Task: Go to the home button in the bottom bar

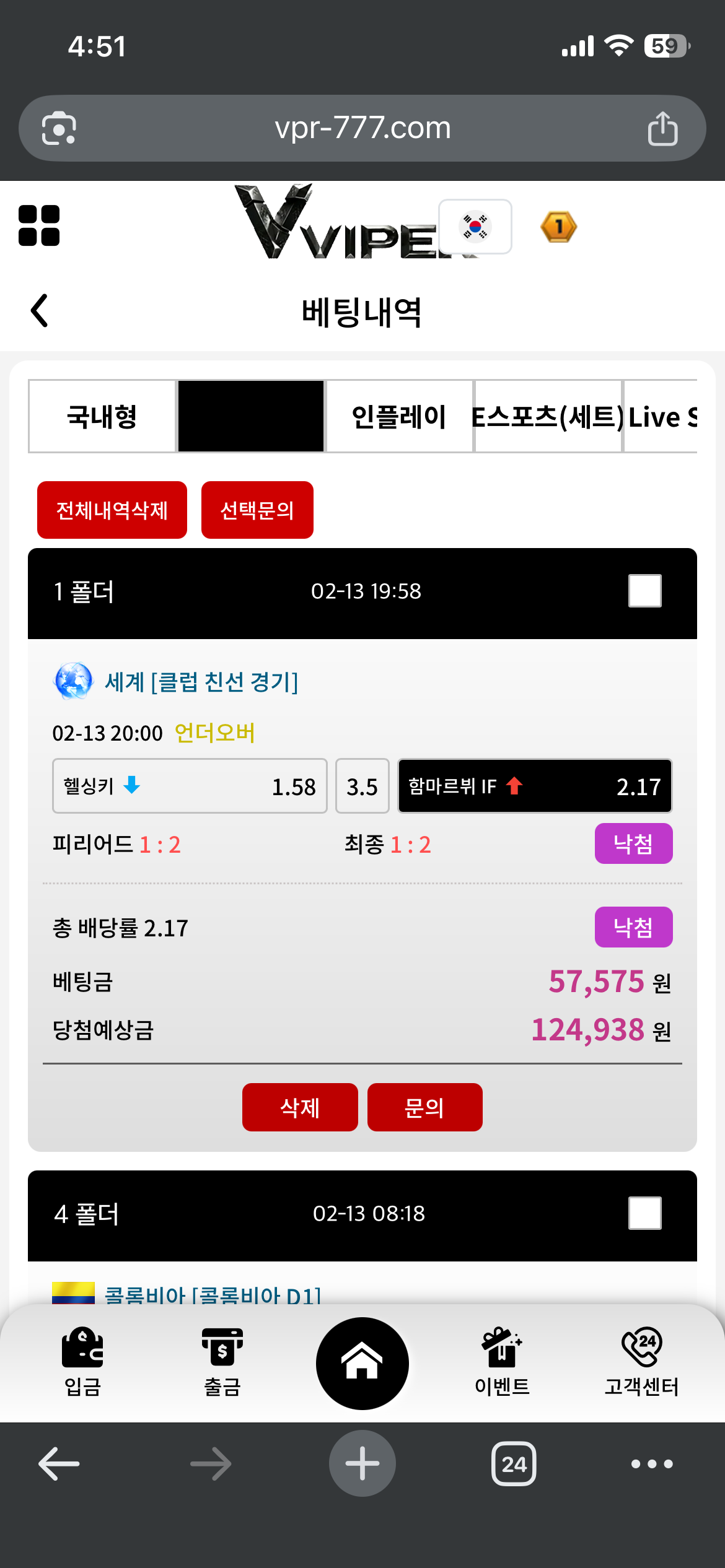Action: click(x=362, y=1363)
